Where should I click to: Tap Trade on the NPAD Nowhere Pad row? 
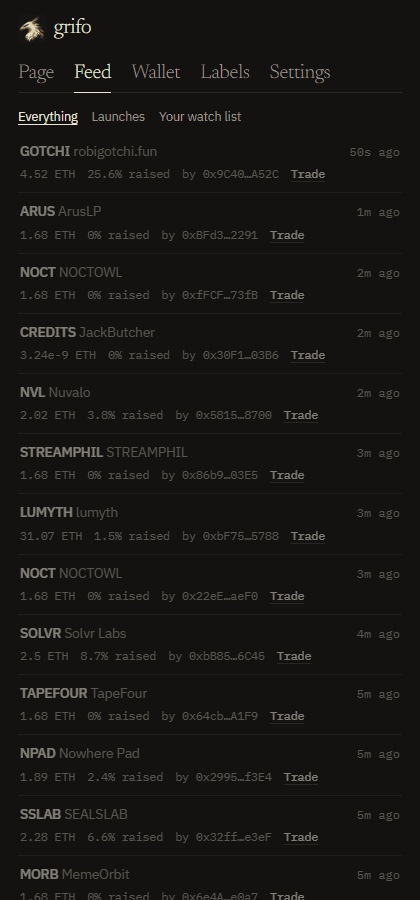tap(301, 777)
